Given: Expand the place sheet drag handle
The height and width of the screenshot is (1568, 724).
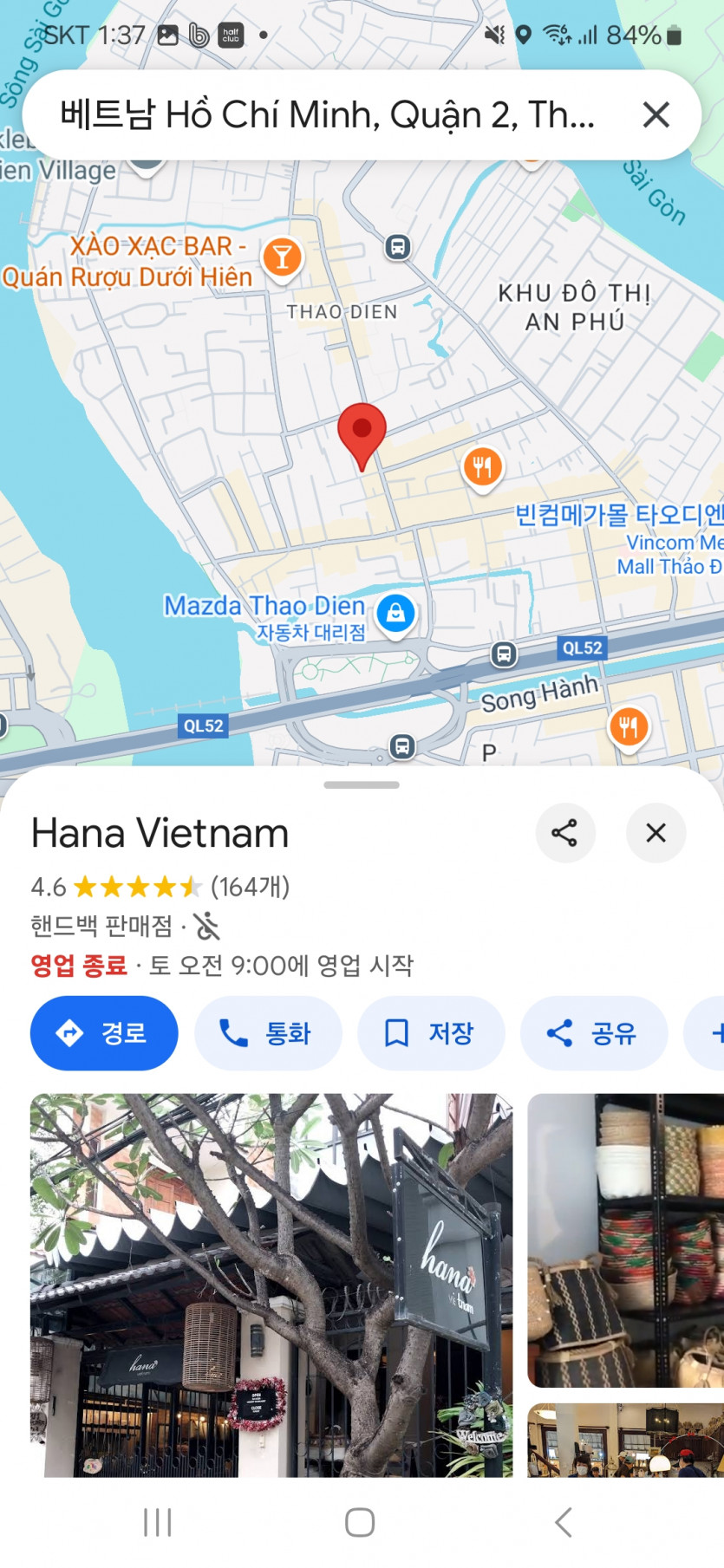Looking at the screenshot, I should pyautogui.click(x=362, y=785).
